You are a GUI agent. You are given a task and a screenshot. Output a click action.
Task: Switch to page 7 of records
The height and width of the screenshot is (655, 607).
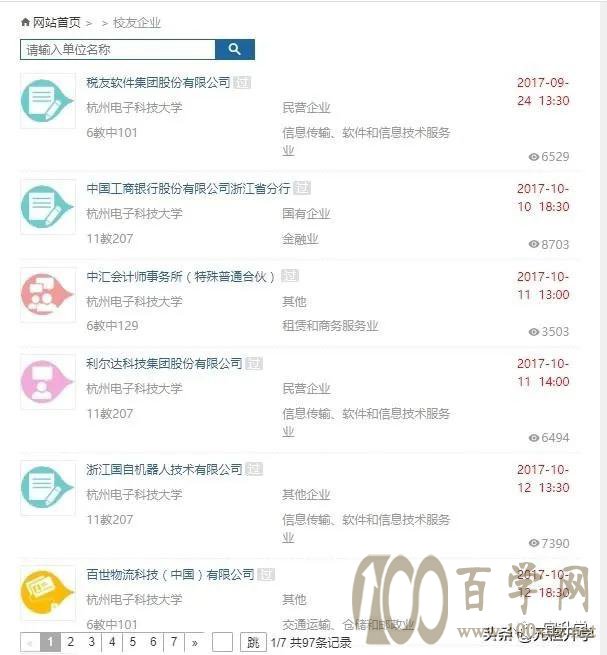point(174,642)
